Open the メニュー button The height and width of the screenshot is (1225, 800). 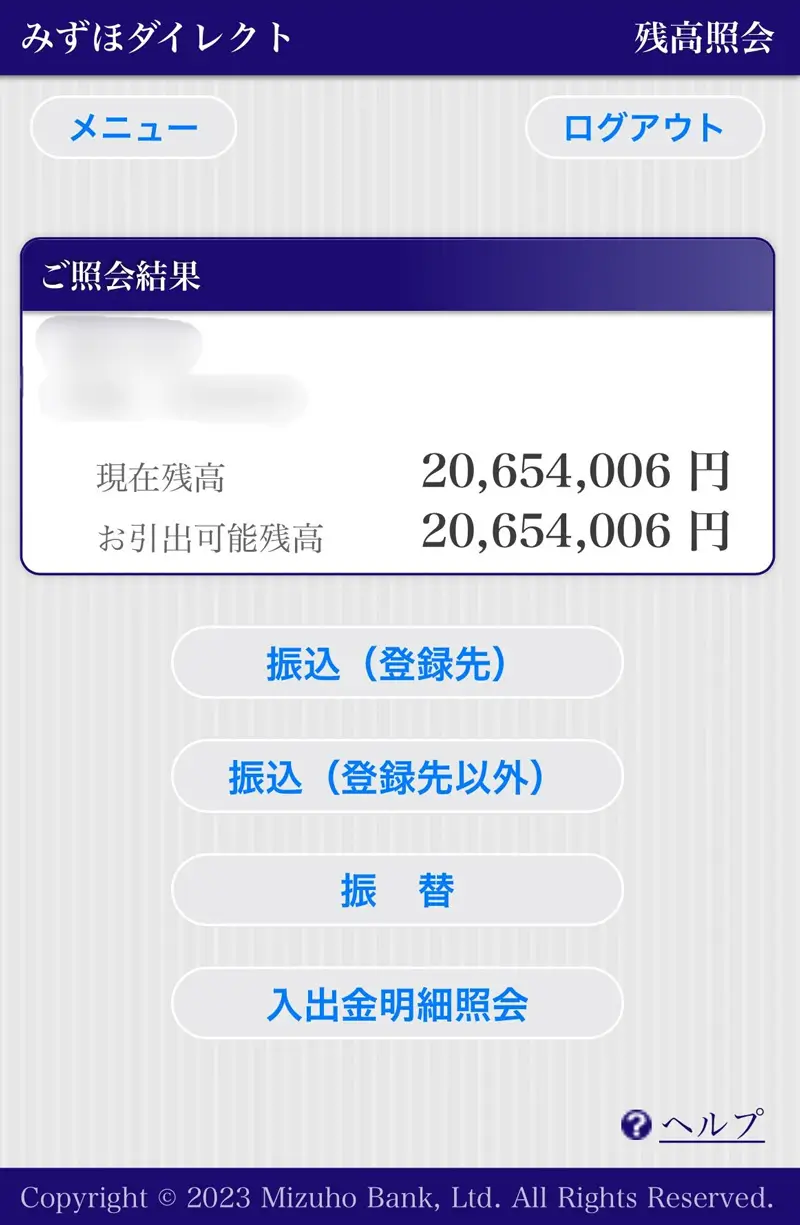click(134, 128)
